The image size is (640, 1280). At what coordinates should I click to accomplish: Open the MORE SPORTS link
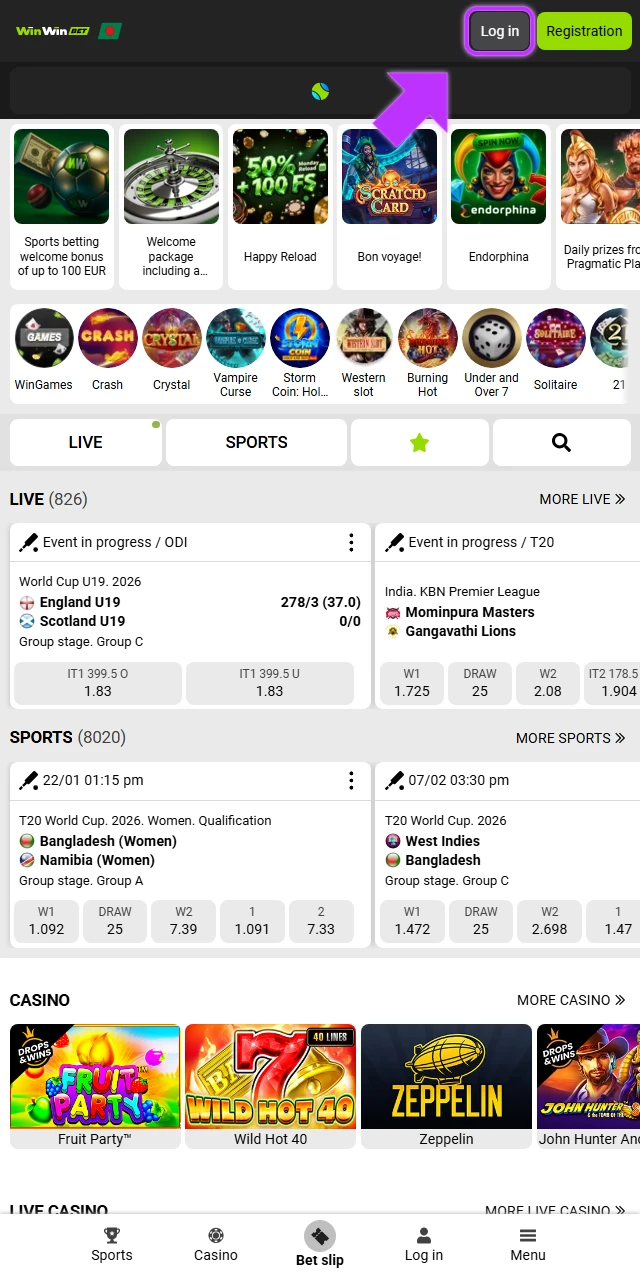[570, 738]
